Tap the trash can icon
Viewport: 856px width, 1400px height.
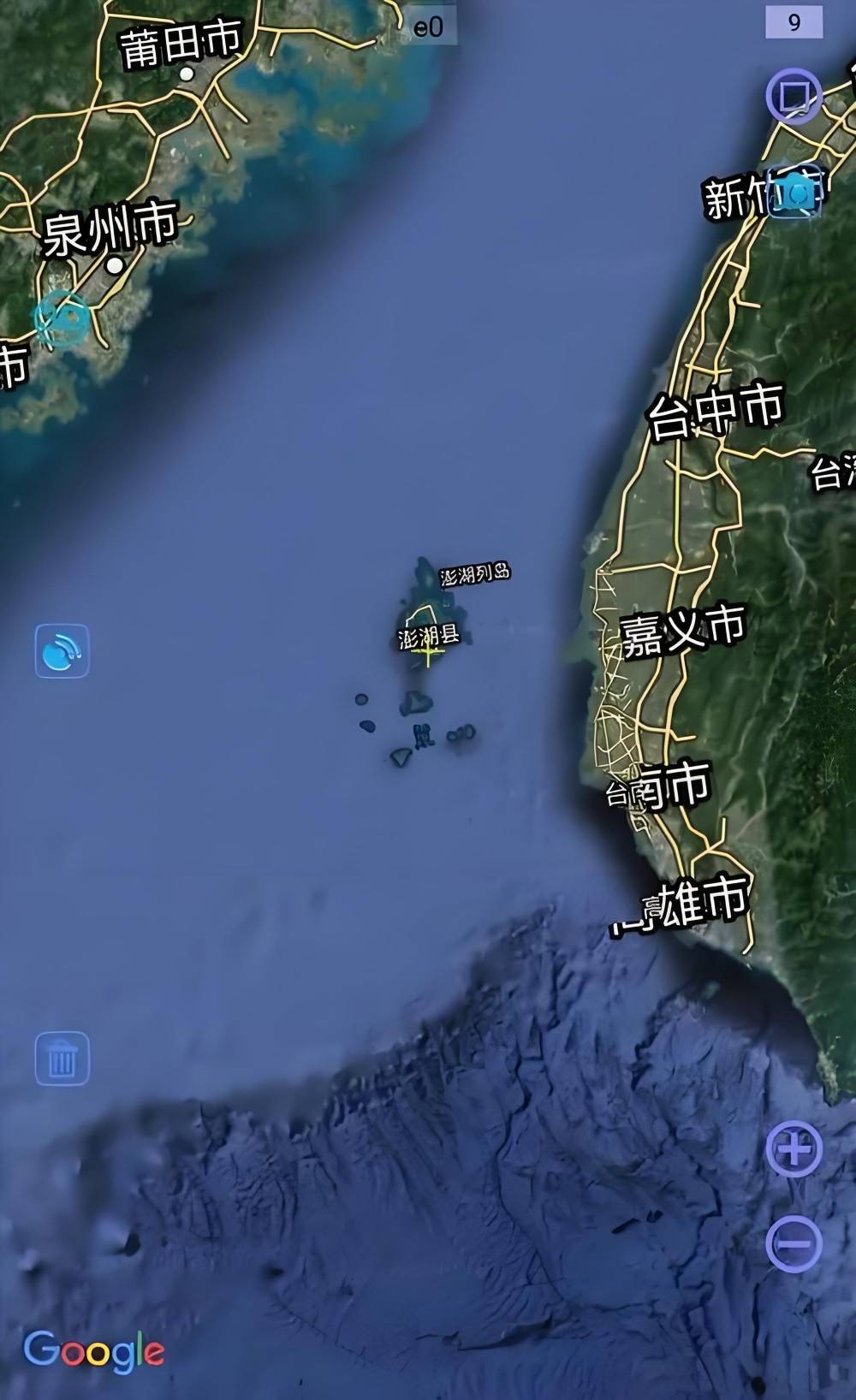click(x=62, y=1059)
